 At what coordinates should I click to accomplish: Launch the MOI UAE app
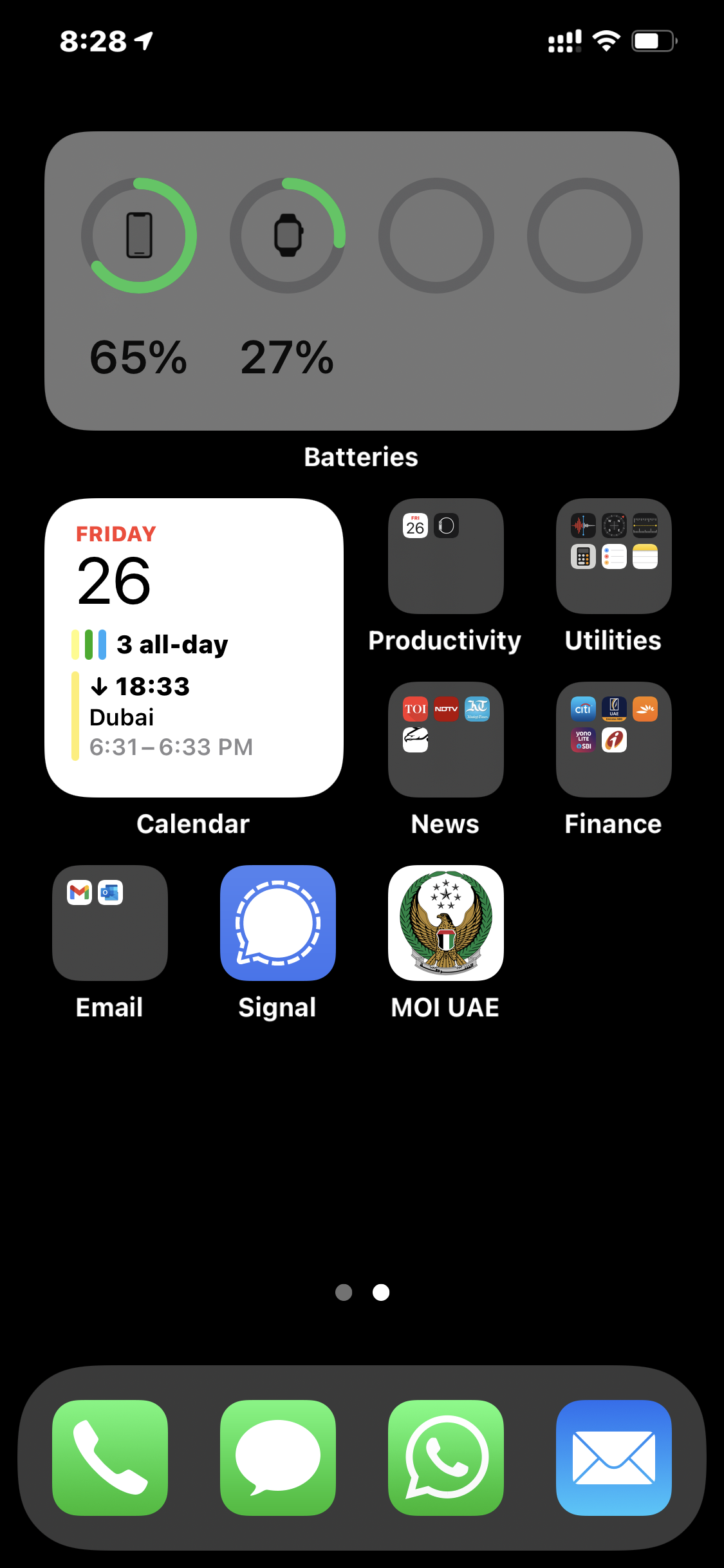pyautogui.click(x=445, y=923)
